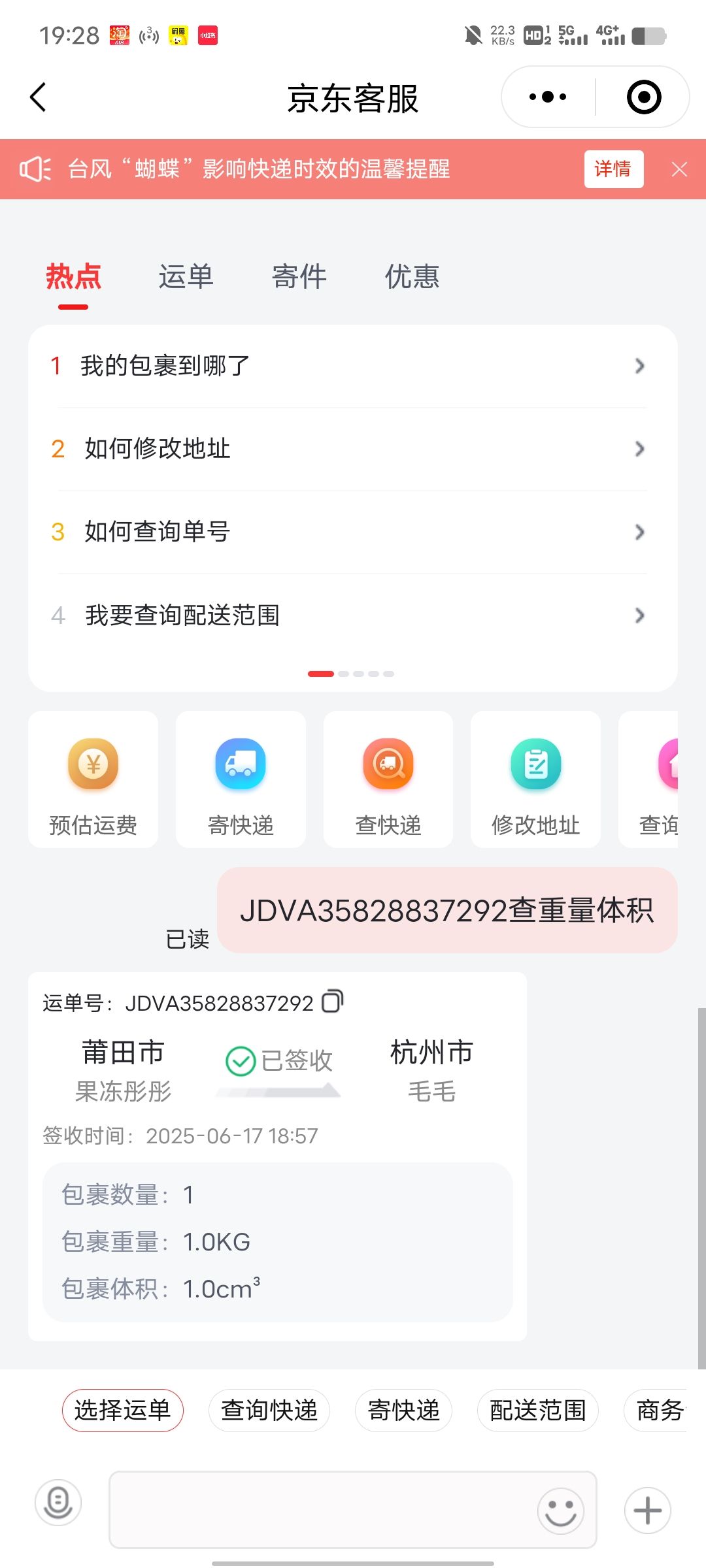Screen dimensions: 706x1568
Task: Open the mini-program overflow menu
Action: tap(548, 97)
